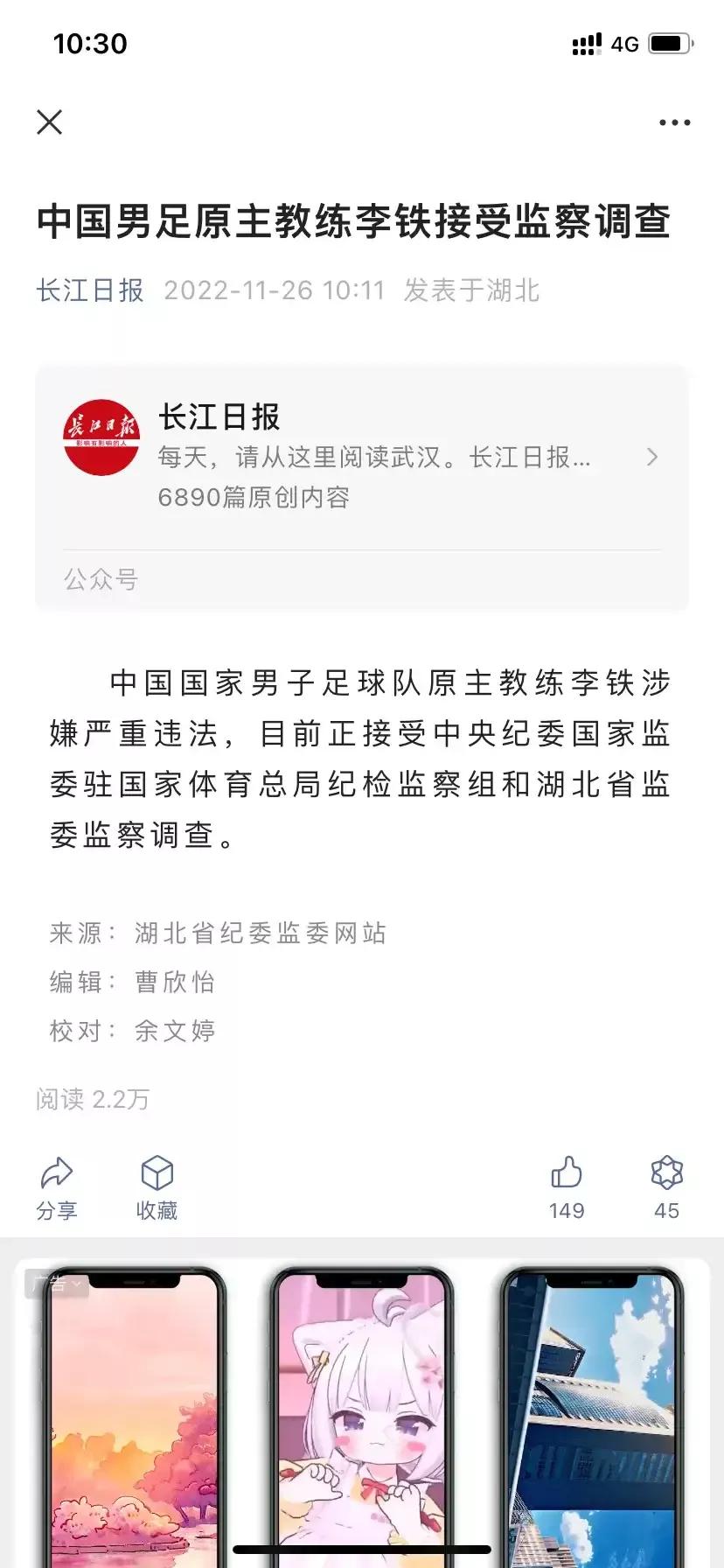Tap the location label 发表于湖北
The image size is (724, 1568).
tap(471, 290)
